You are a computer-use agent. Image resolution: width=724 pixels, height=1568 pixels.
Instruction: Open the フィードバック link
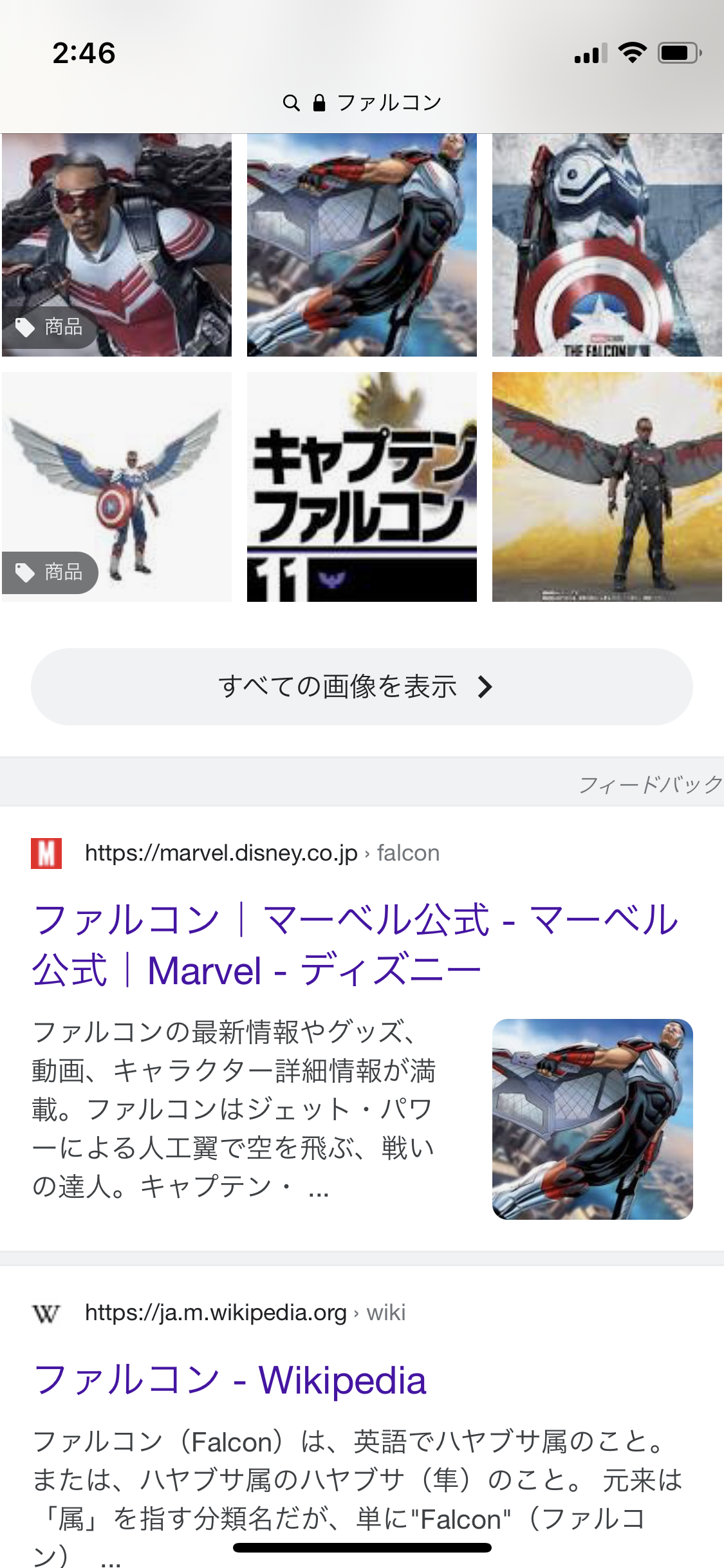[650, 784]
